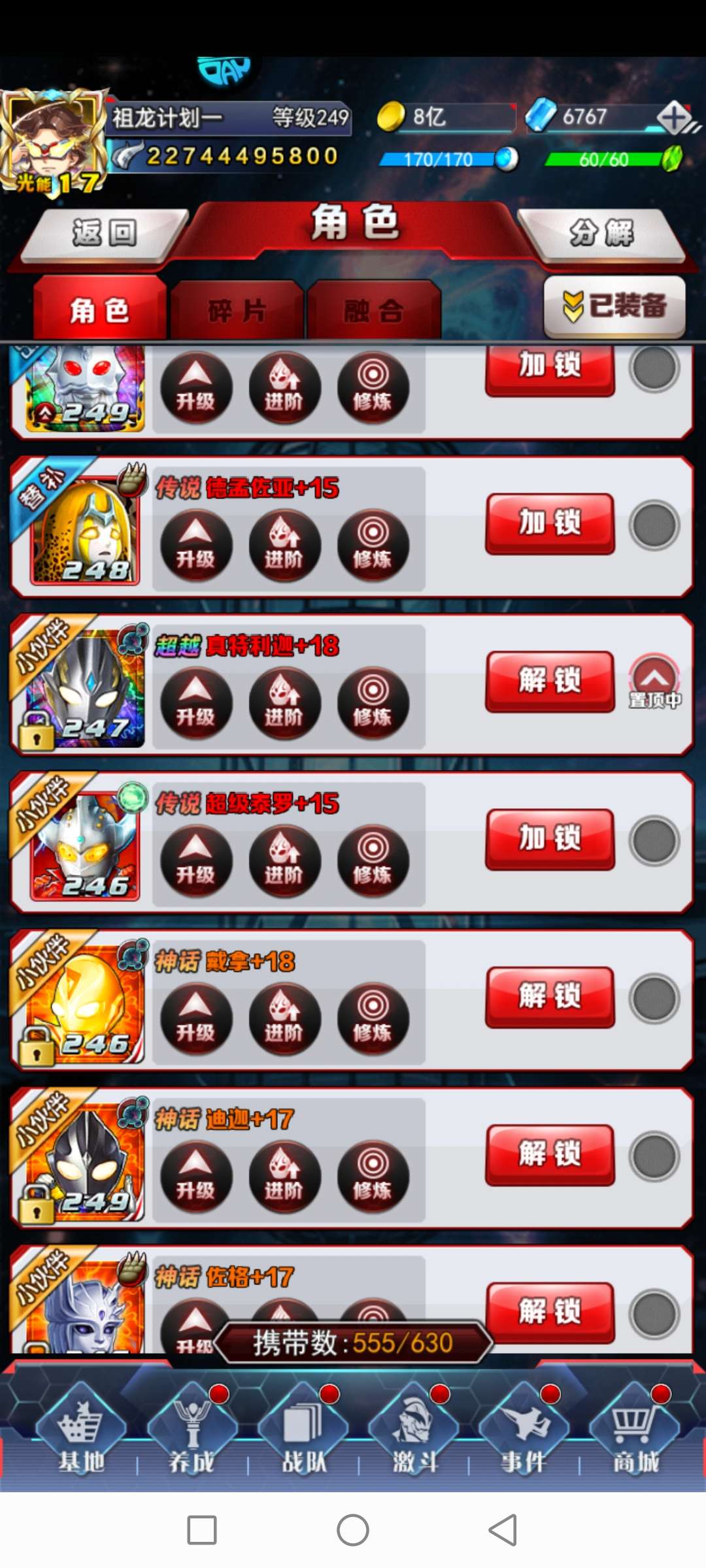The height and width of the screenshot is (1568, 706).
Task: Switch to the 融合 tab
Action: point(373,311)
